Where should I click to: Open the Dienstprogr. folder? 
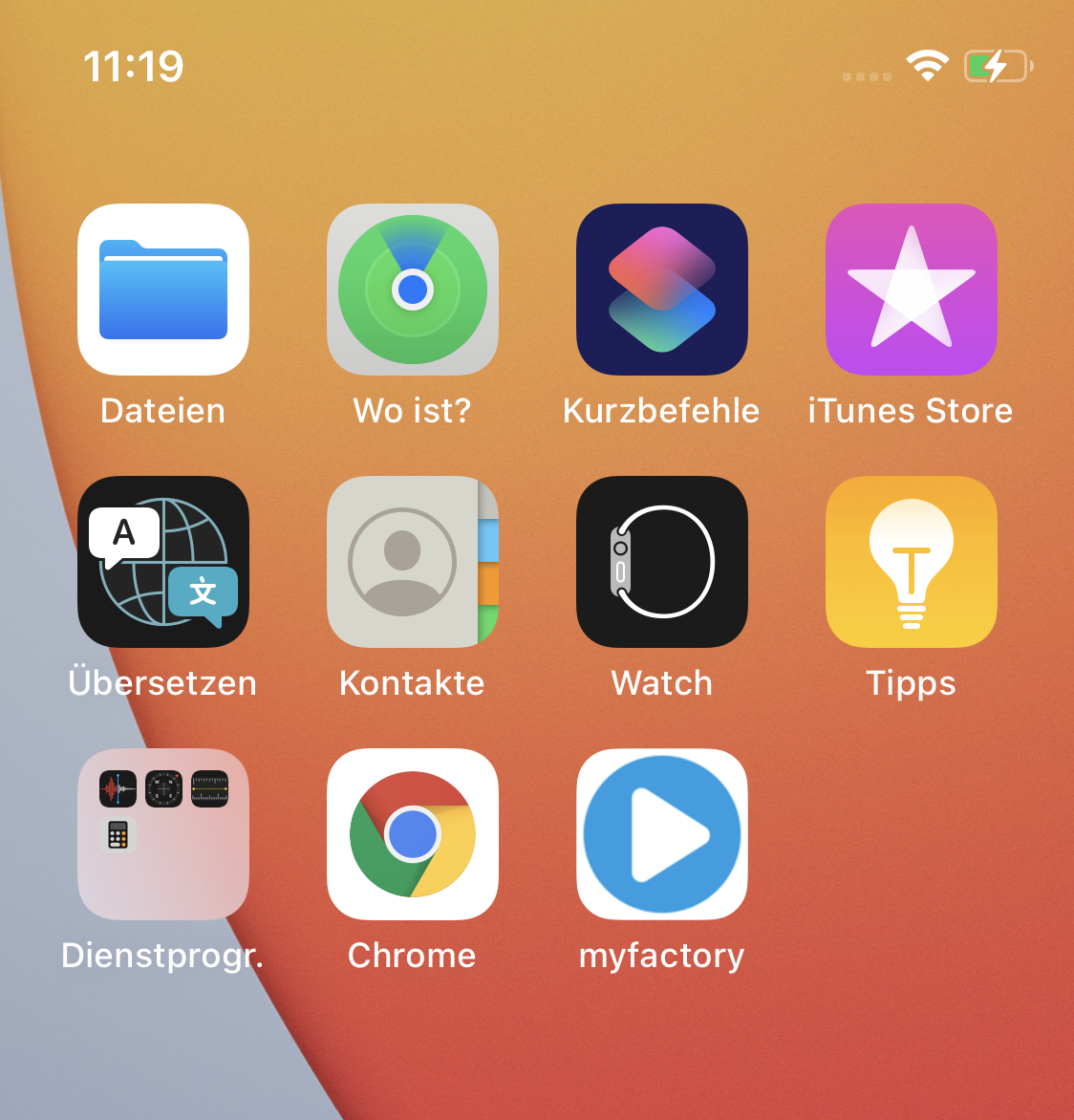pos(163,834)
